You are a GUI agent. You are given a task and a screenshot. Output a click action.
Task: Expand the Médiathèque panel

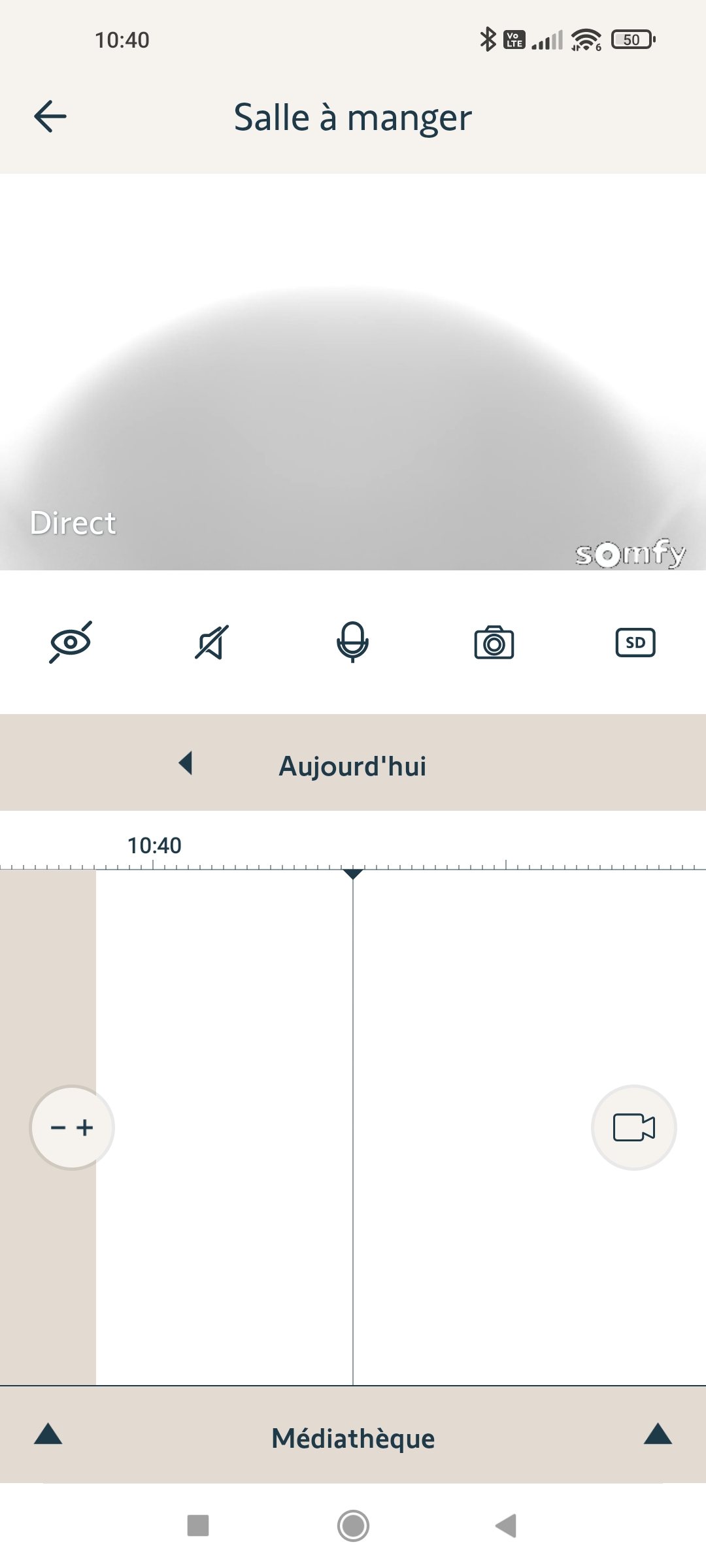353,1438
